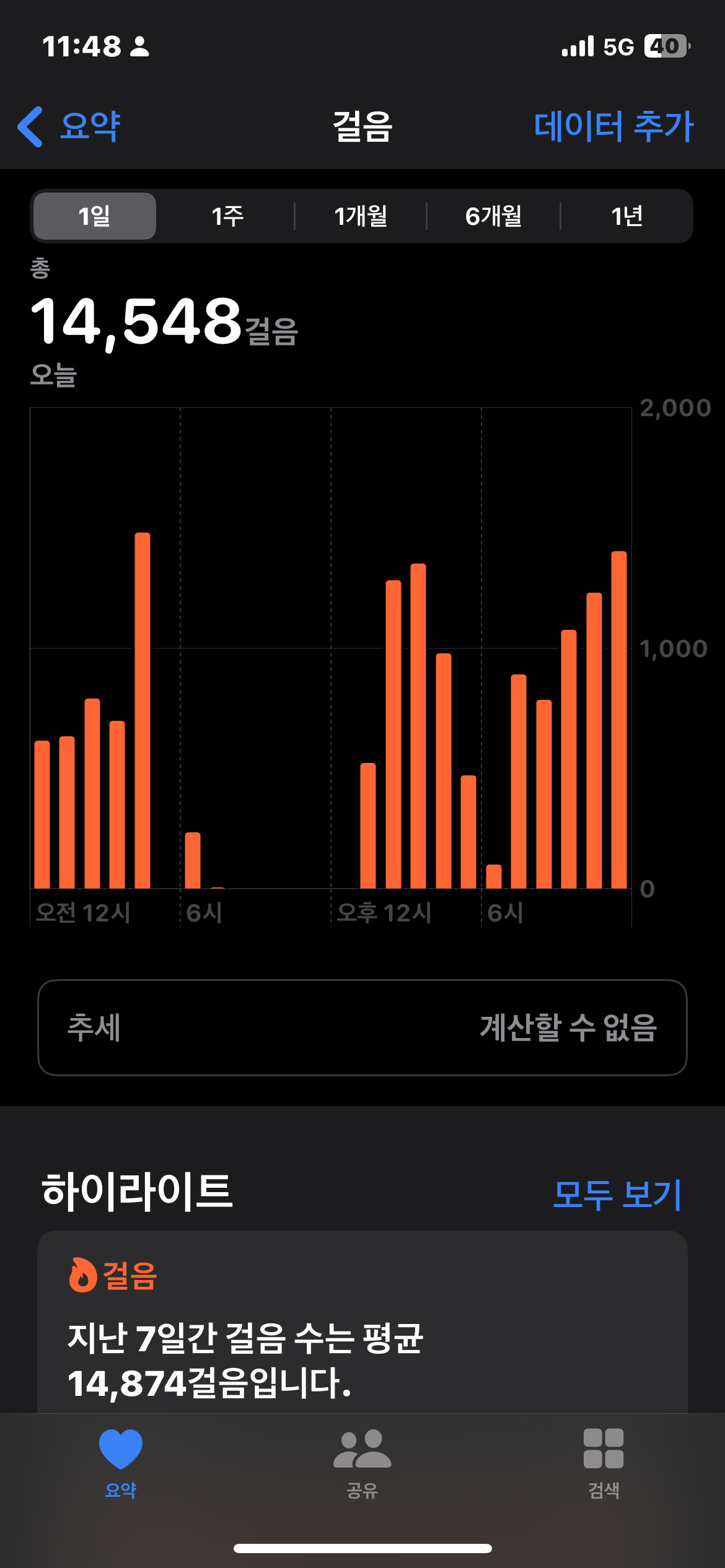The width and height of the screenshot is (725, 1568).
Task: Switch to the 1개월 view
Action: click(x=361, y=216)
